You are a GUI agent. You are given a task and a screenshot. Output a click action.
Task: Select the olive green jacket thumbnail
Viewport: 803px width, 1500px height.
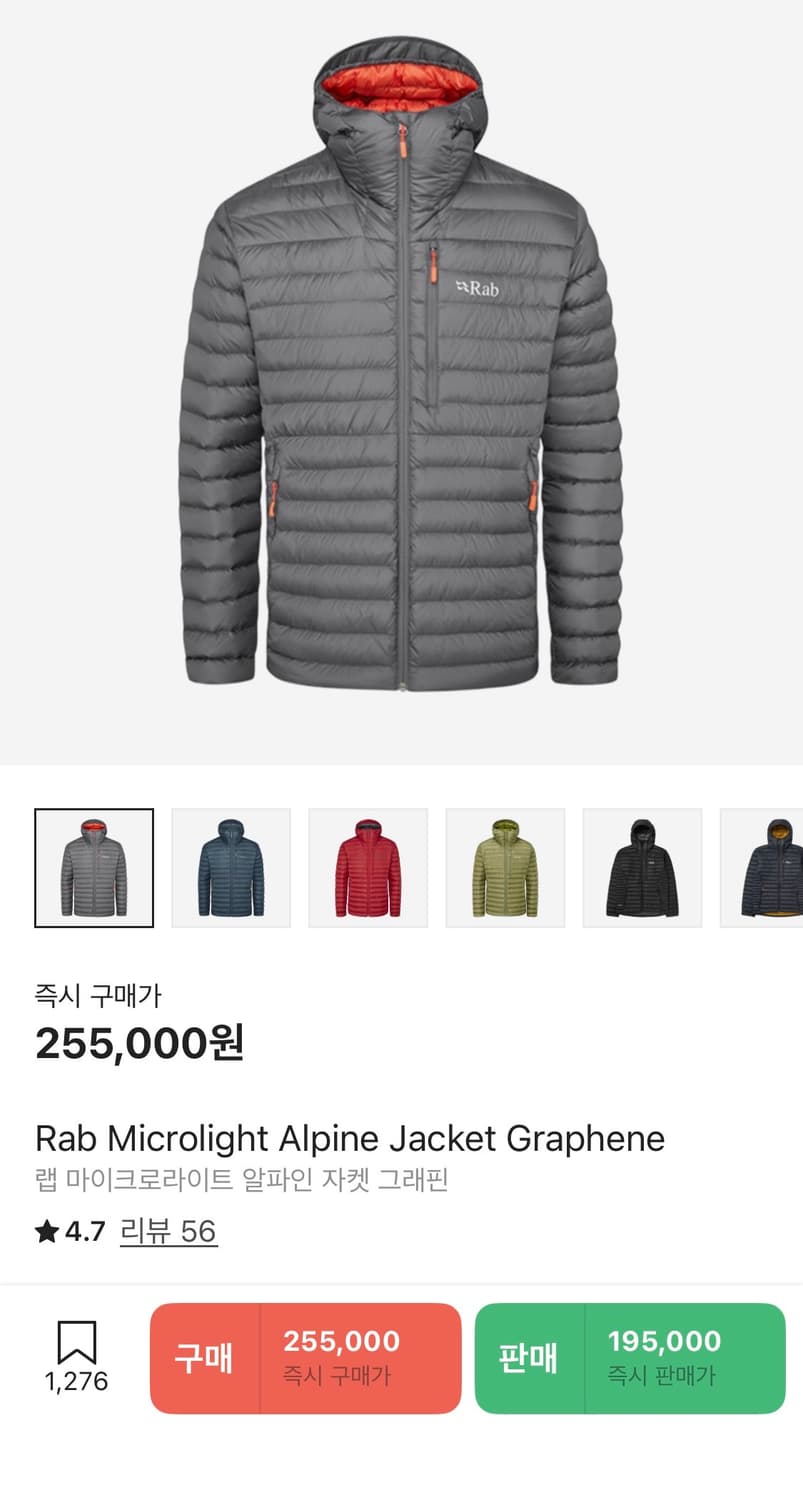pos(505,866)
